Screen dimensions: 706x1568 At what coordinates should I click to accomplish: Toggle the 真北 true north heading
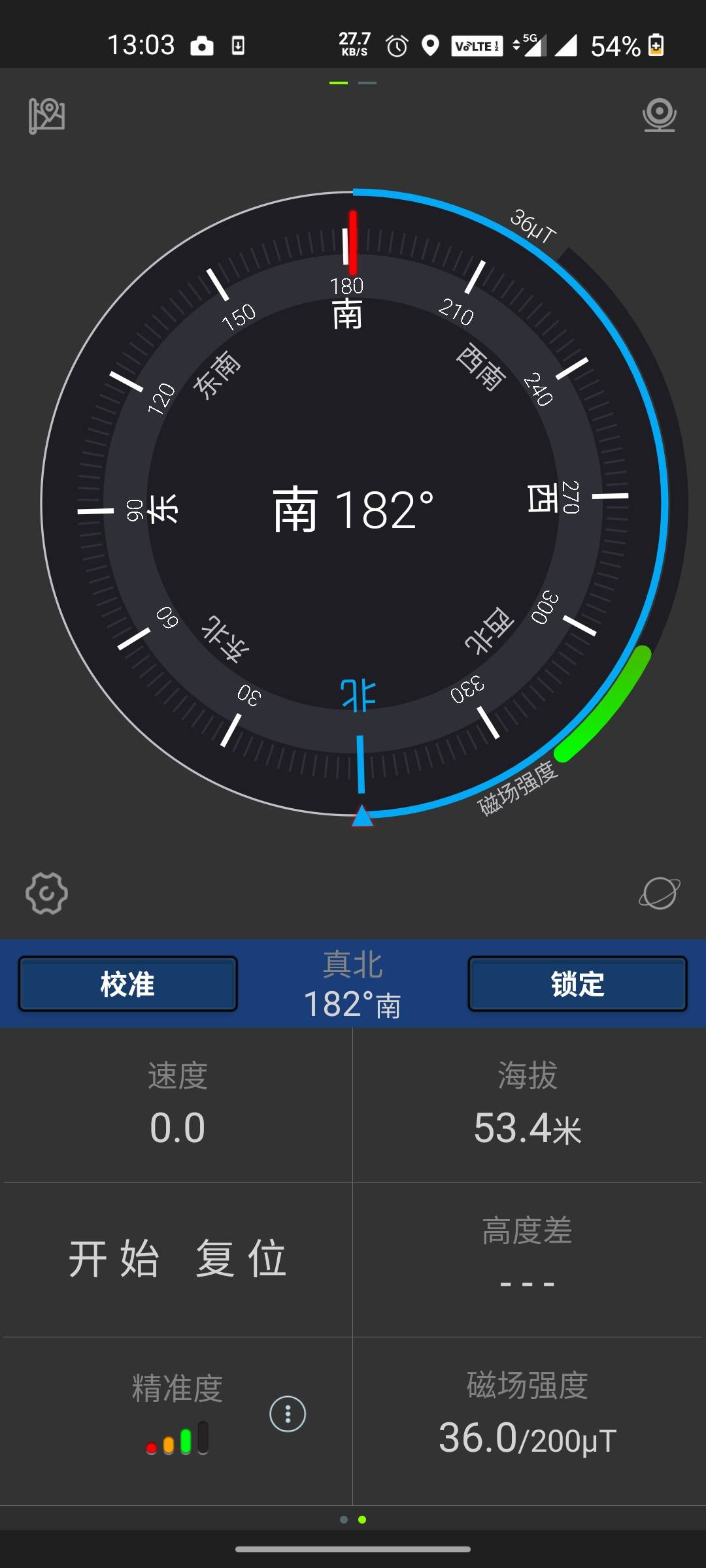pos(352,984)
